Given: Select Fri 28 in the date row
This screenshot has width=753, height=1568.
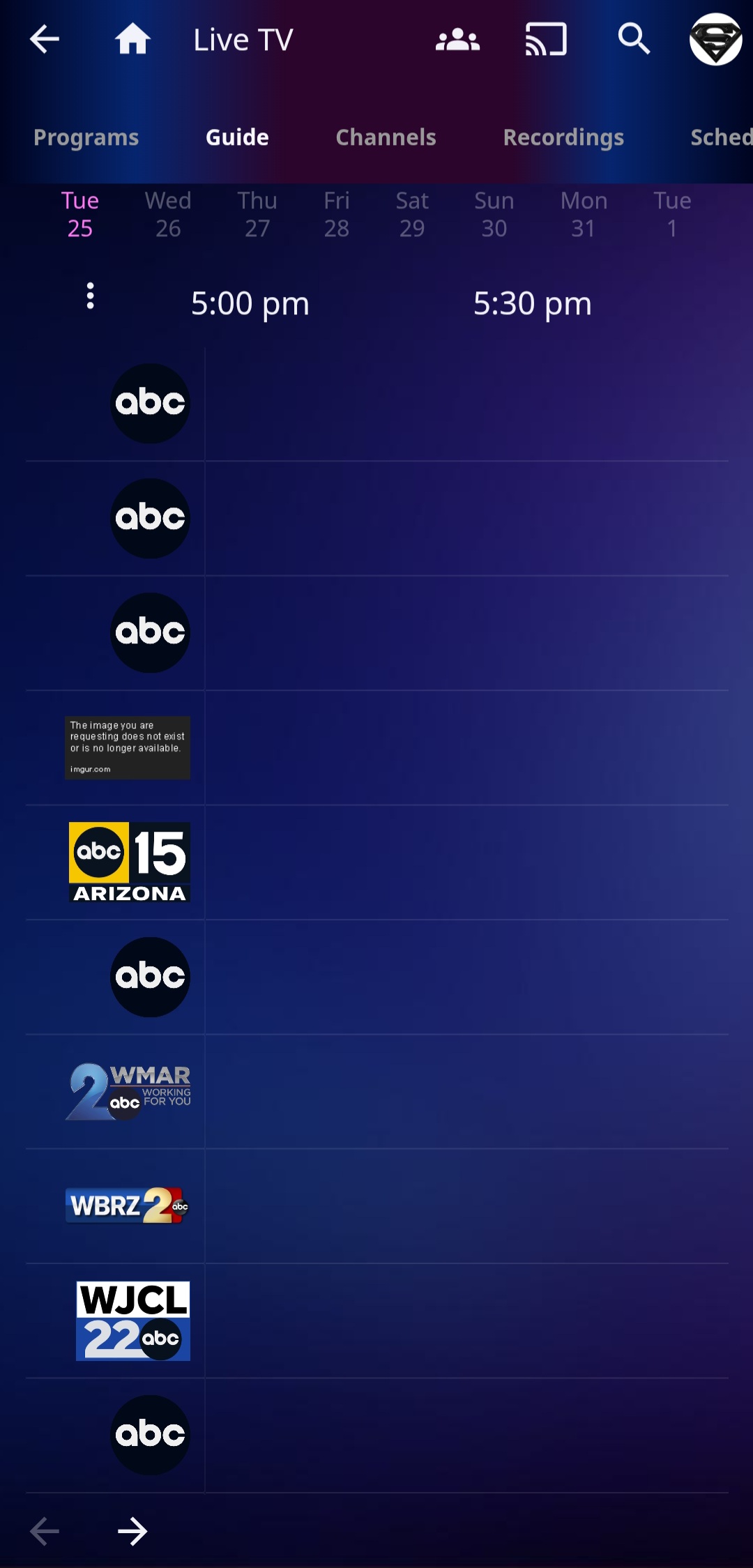Looking at the screenshot, I should (x=337, y=215).
